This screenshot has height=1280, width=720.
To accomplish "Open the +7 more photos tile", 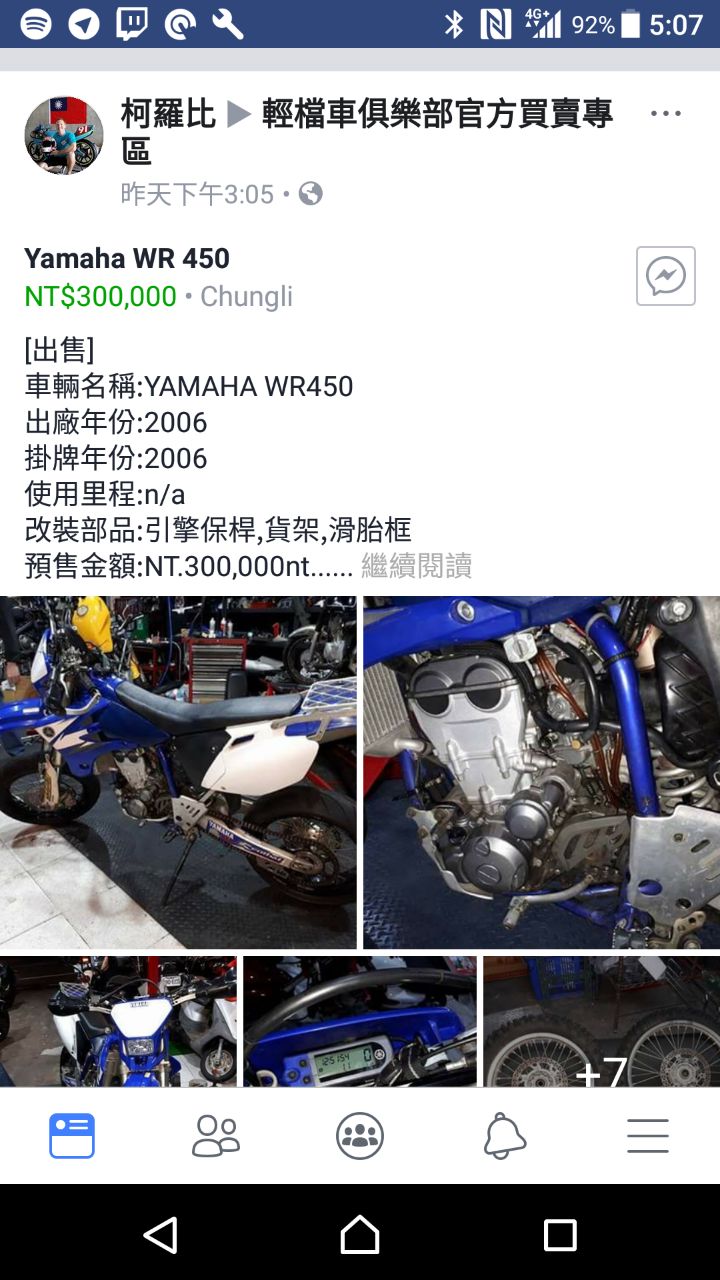I will pyautogui.click(x=601, y=1020).
